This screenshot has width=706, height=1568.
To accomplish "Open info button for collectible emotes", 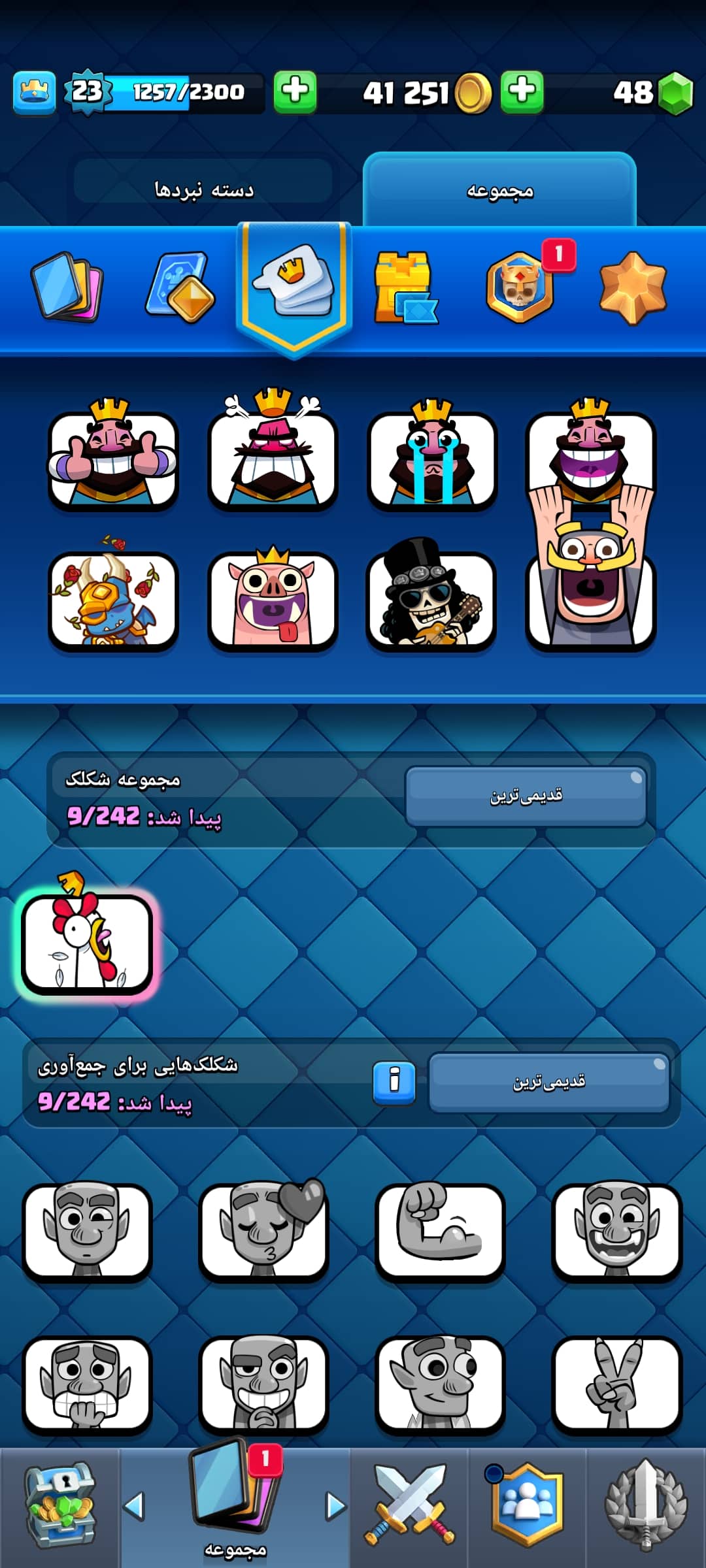I will click(394, 1083).
